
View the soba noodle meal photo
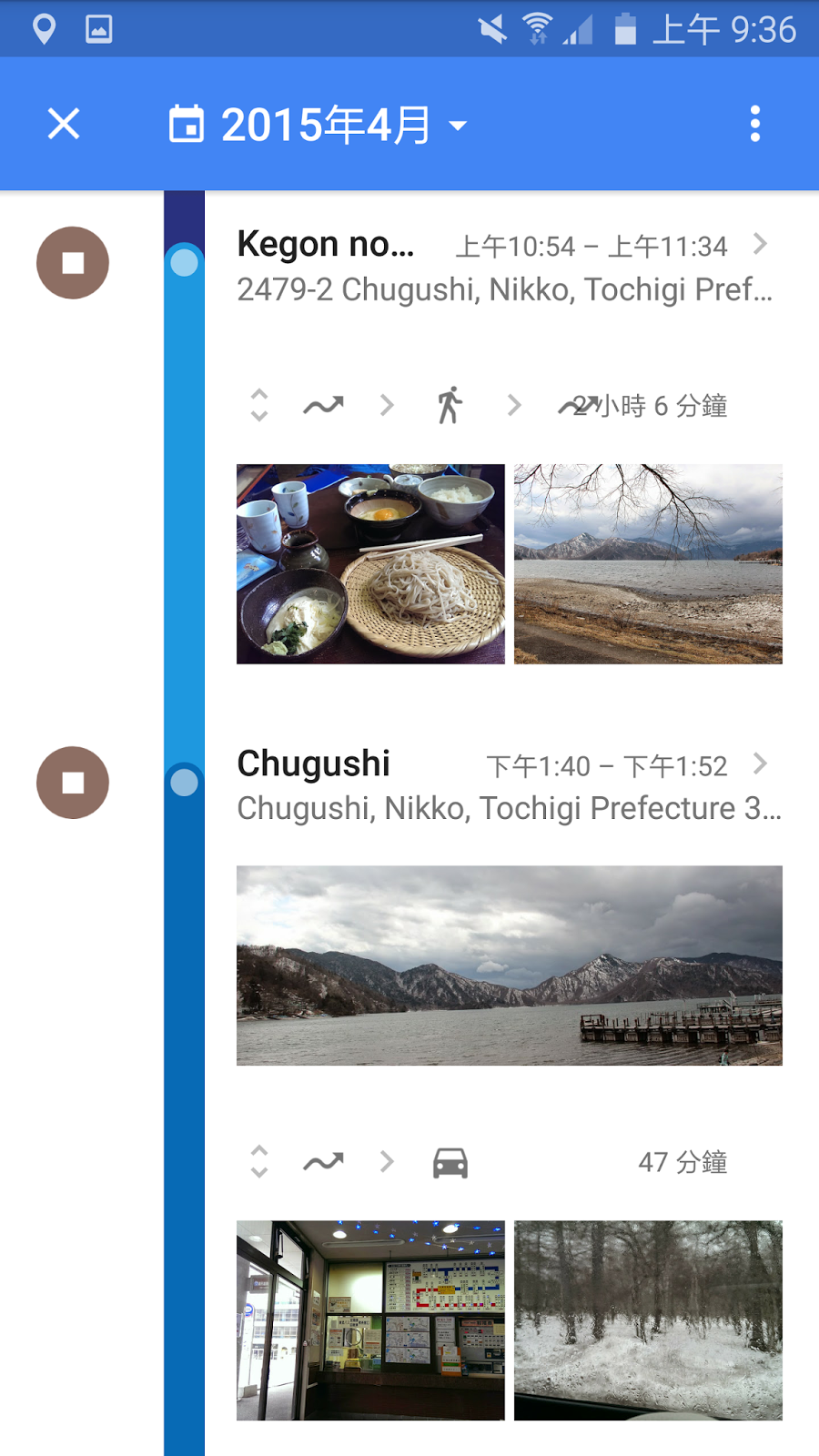pyautogui.click(x=370, y=564)
